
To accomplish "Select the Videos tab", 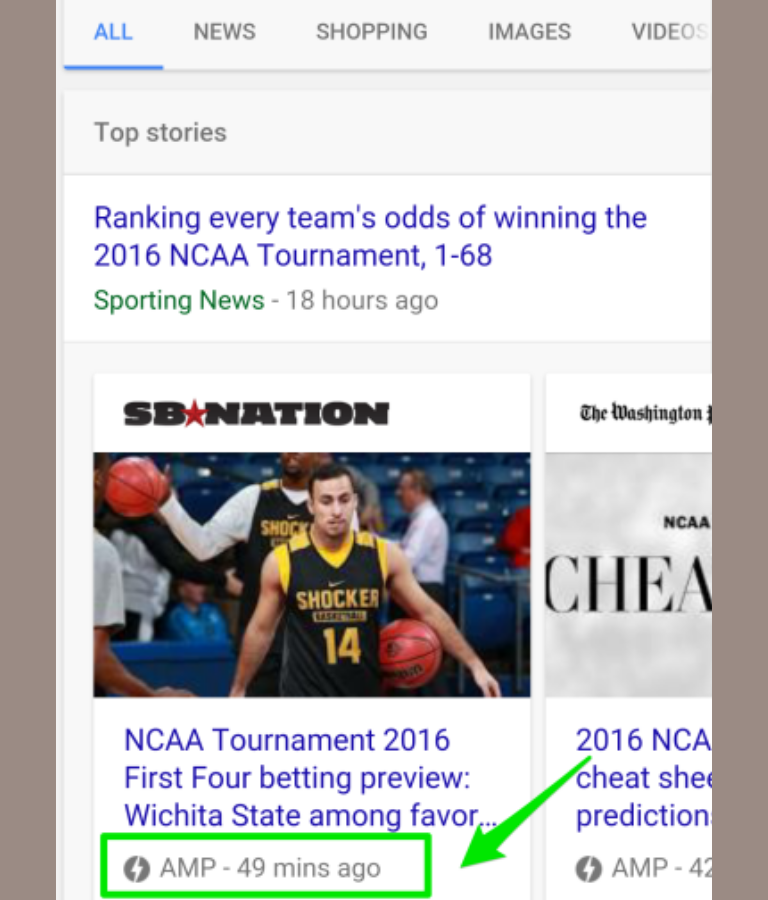I will coord(668,32).
